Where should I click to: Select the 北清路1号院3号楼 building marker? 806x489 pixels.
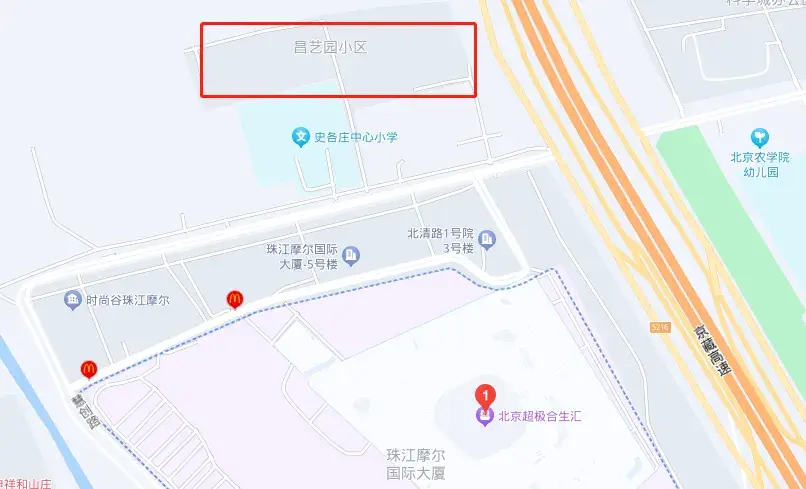tap(487, 239)
